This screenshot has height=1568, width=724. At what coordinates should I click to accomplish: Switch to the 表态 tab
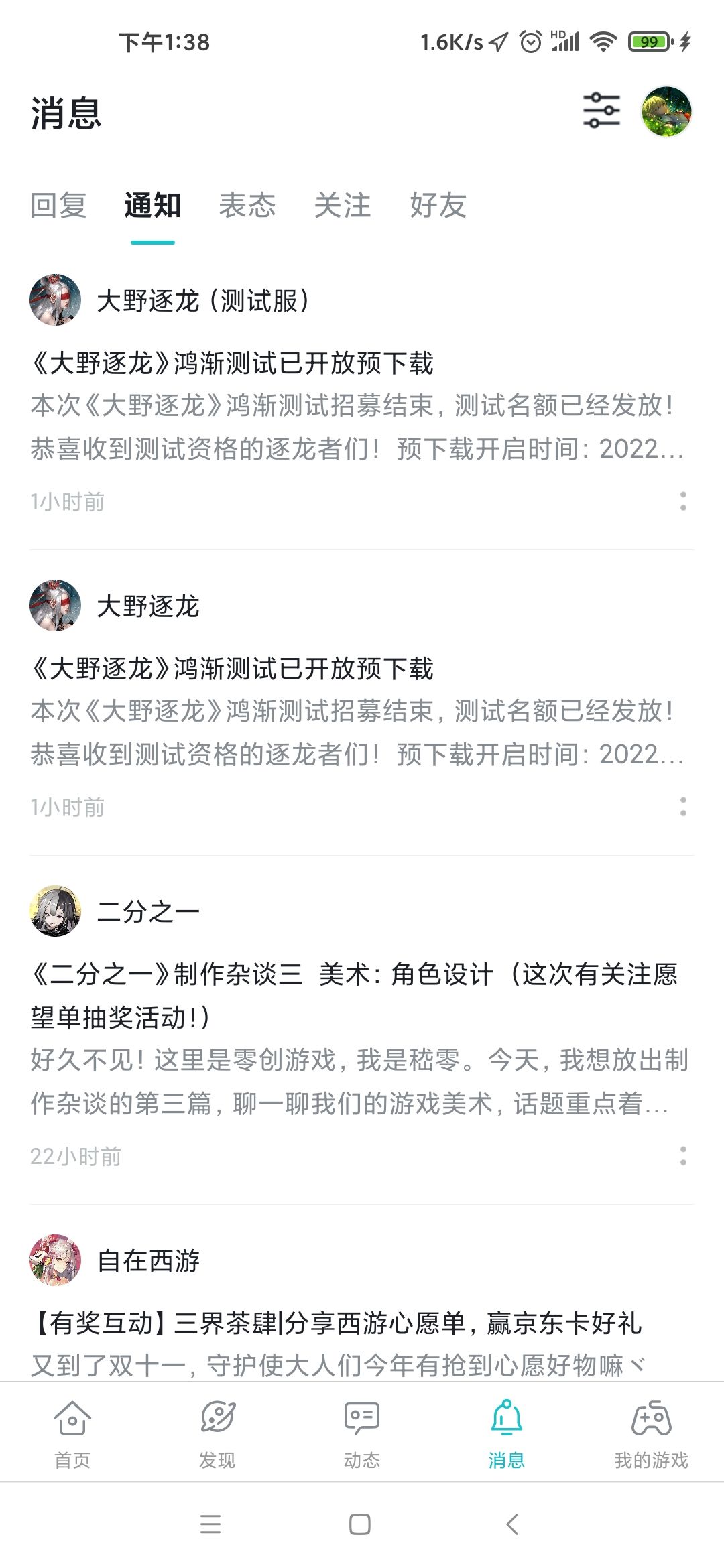pos(247,205)
